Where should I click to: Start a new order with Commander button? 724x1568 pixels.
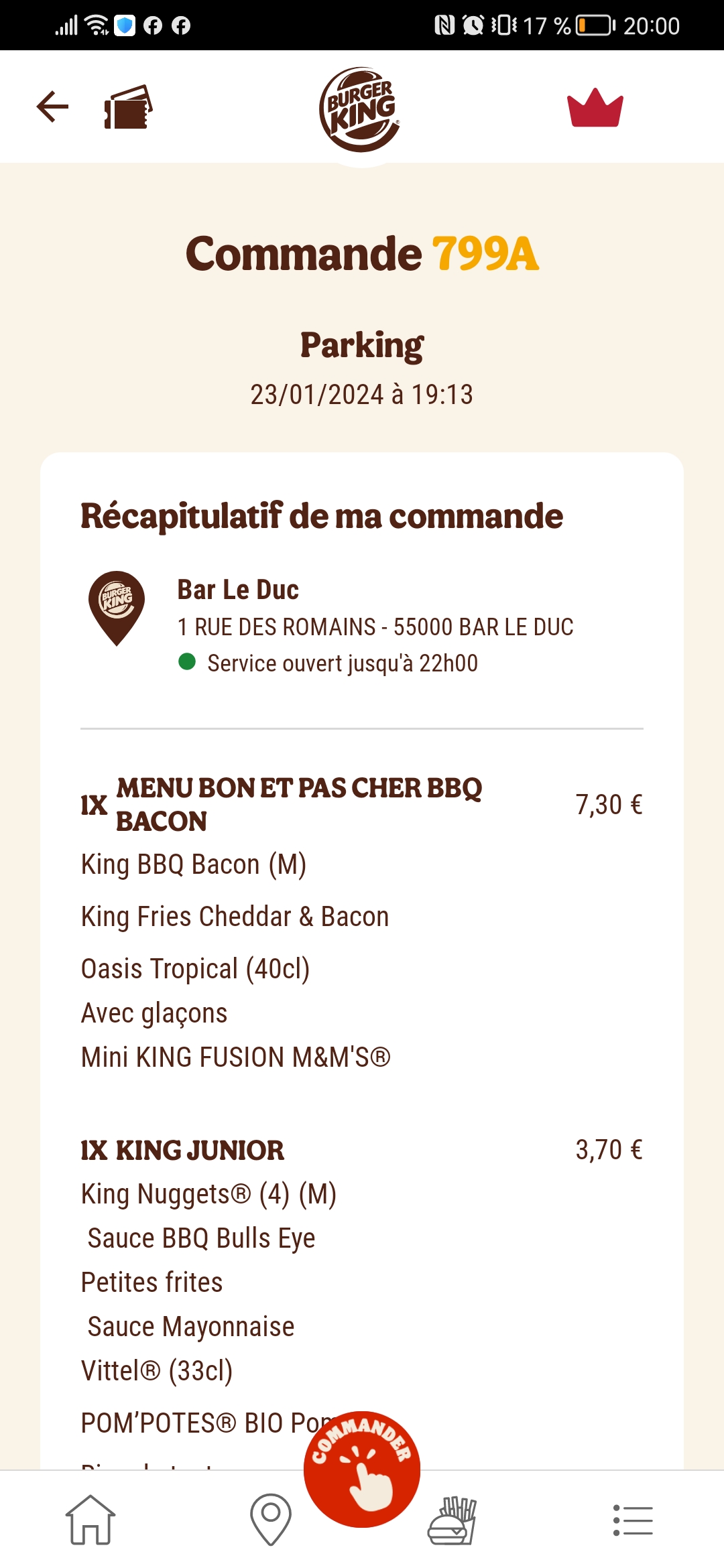click(362, 1469)
